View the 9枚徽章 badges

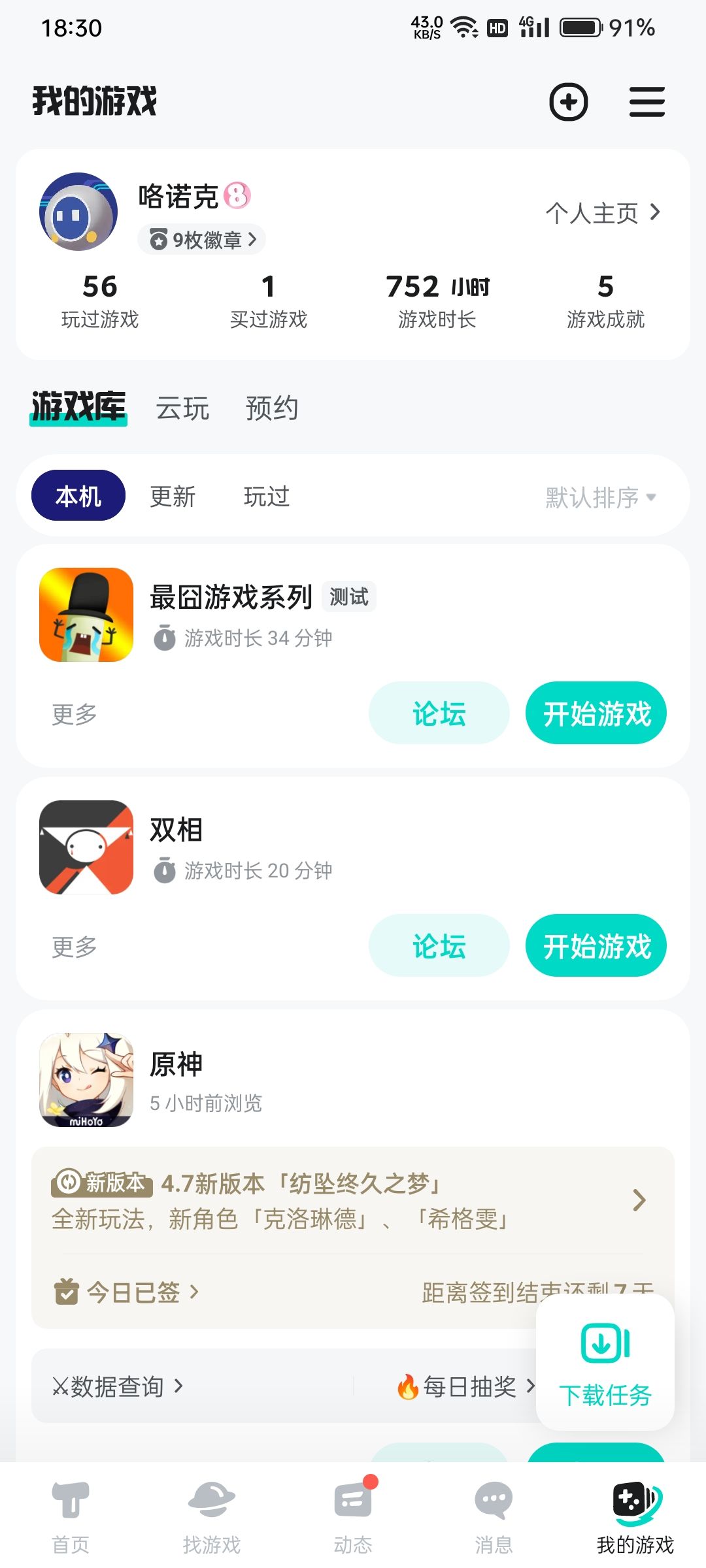(201, 240)
